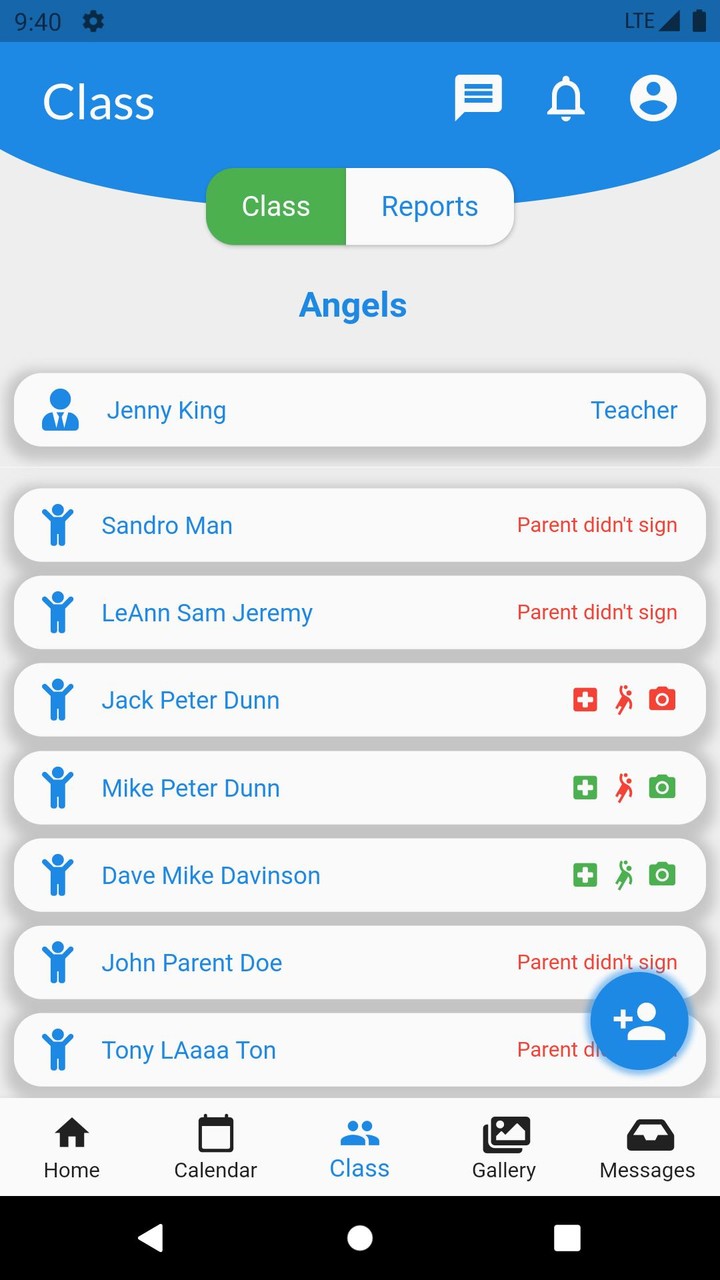Open Sandro Man's student row
The image size is (720, 1280).
point(300,525)
